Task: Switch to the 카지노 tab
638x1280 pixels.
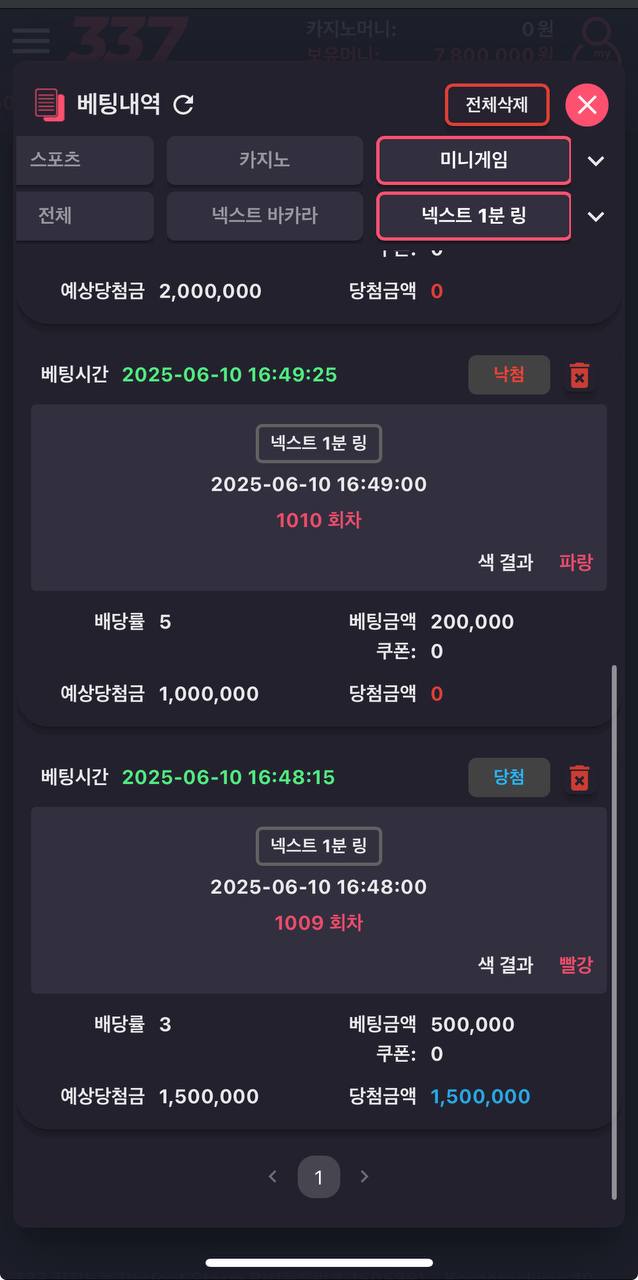Action: point(264,160)
